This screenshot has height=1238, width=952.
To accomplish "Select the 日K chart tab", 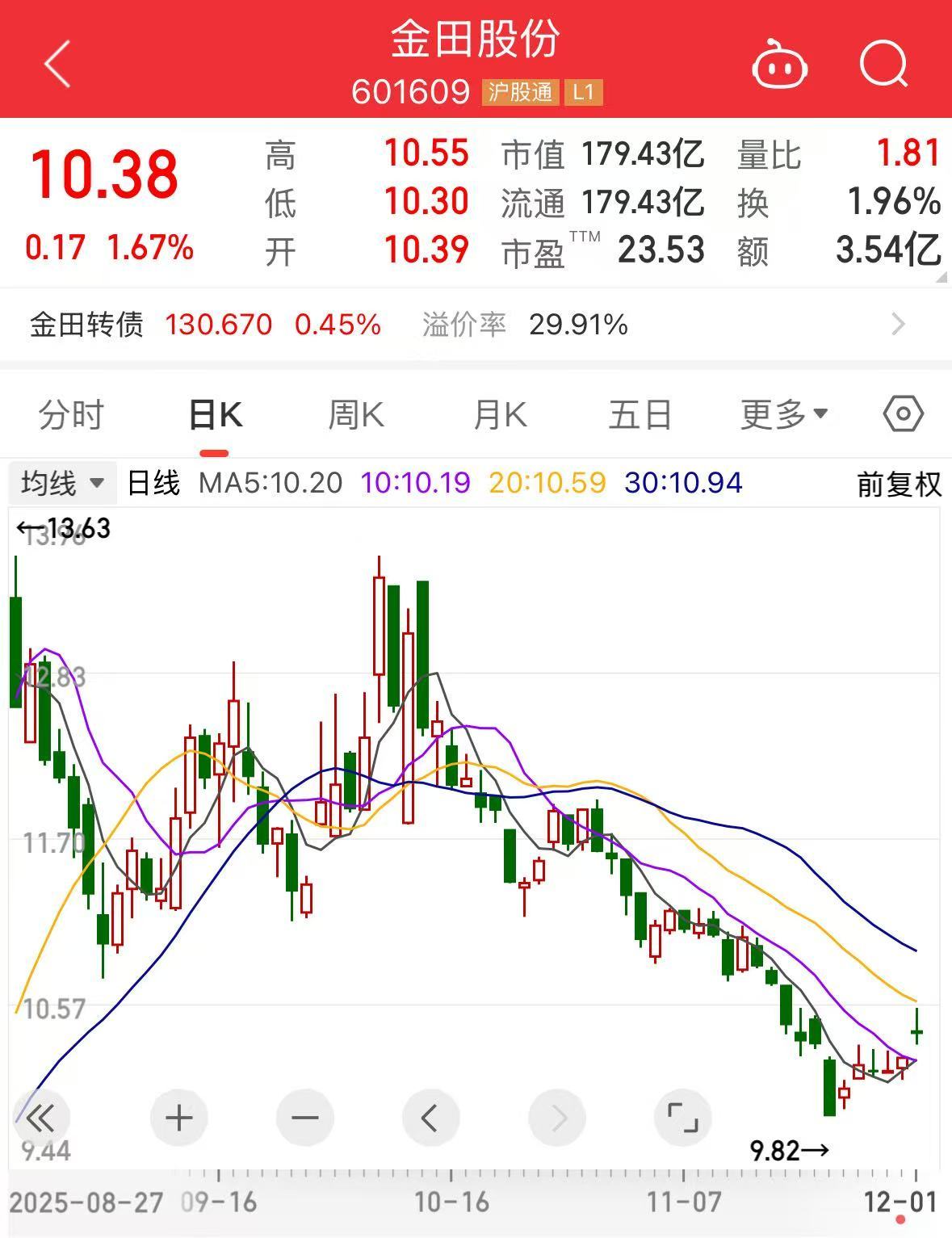I will (x=216, y=415).
